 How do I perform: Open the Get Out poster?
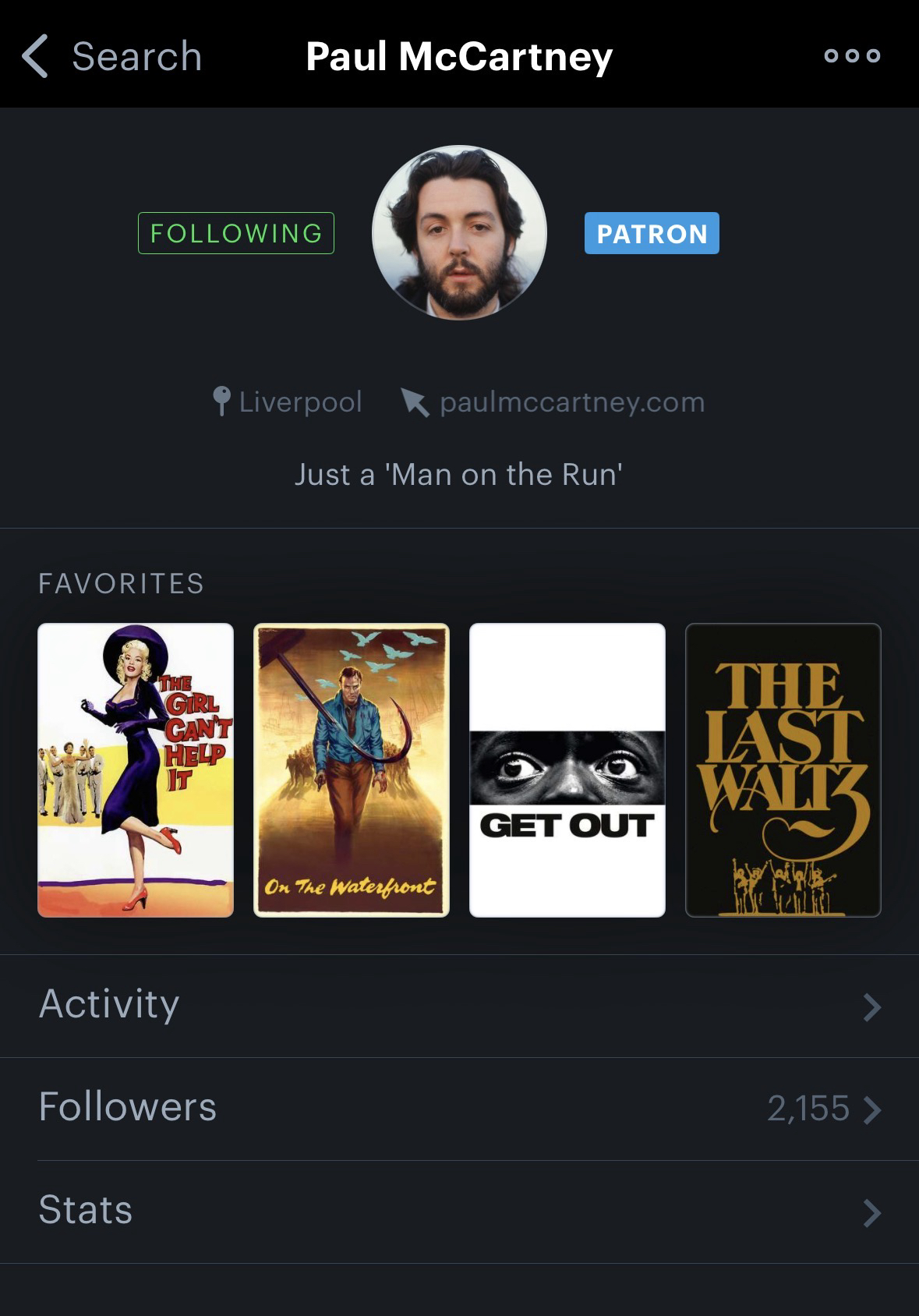click(x=567, y=770)
